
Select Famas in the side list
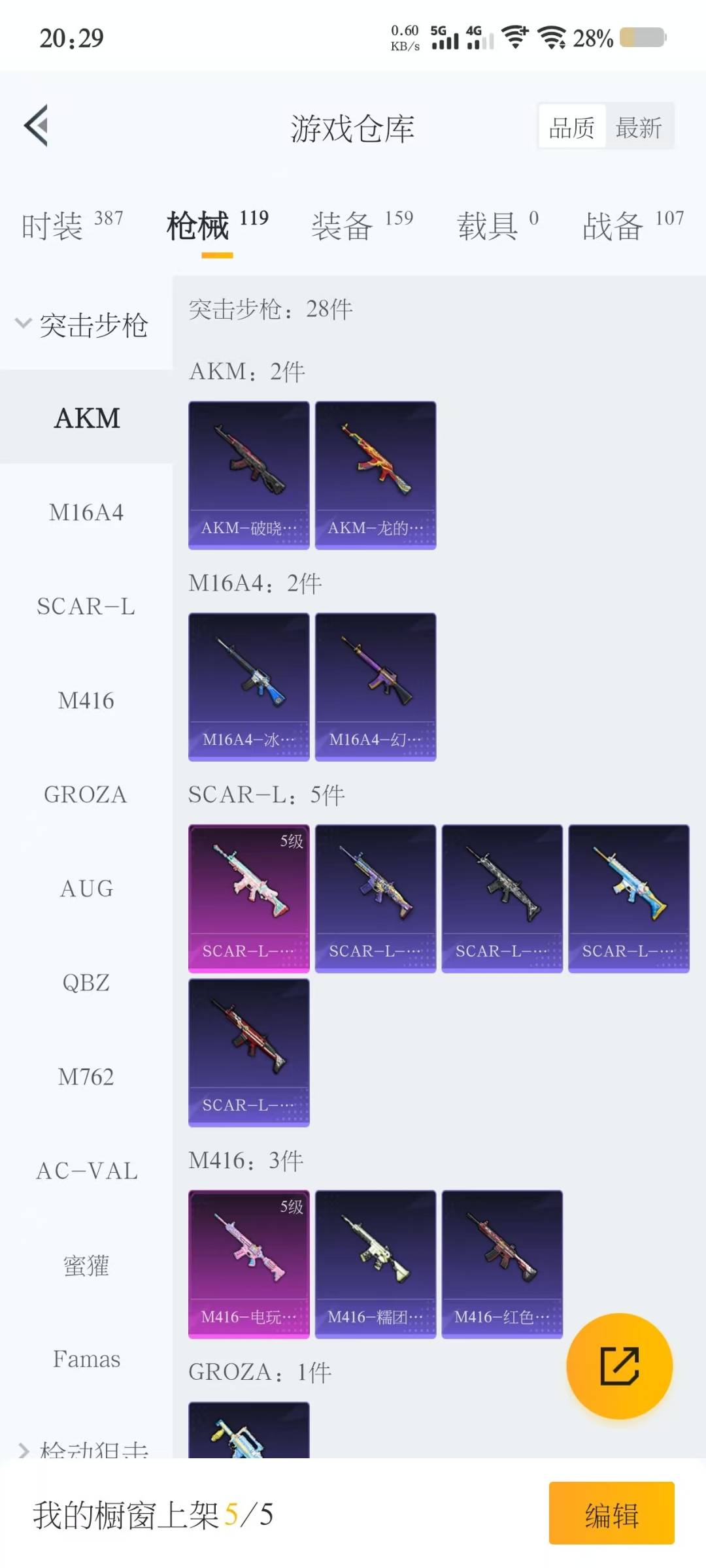click(x=86, y=1359)
